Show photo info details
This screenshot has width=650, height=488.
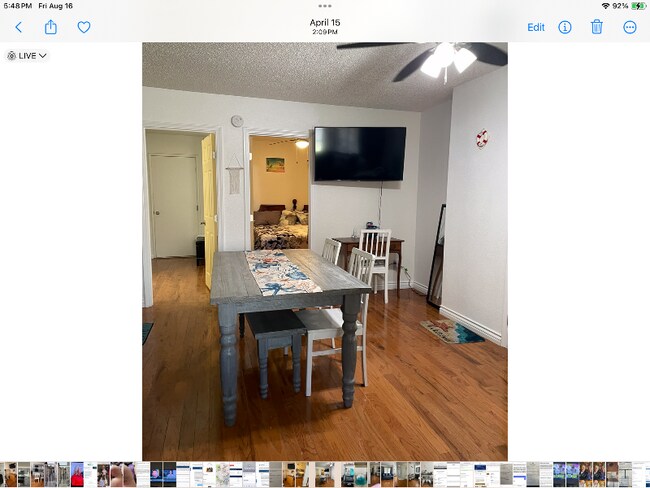(x=565, y=27)
